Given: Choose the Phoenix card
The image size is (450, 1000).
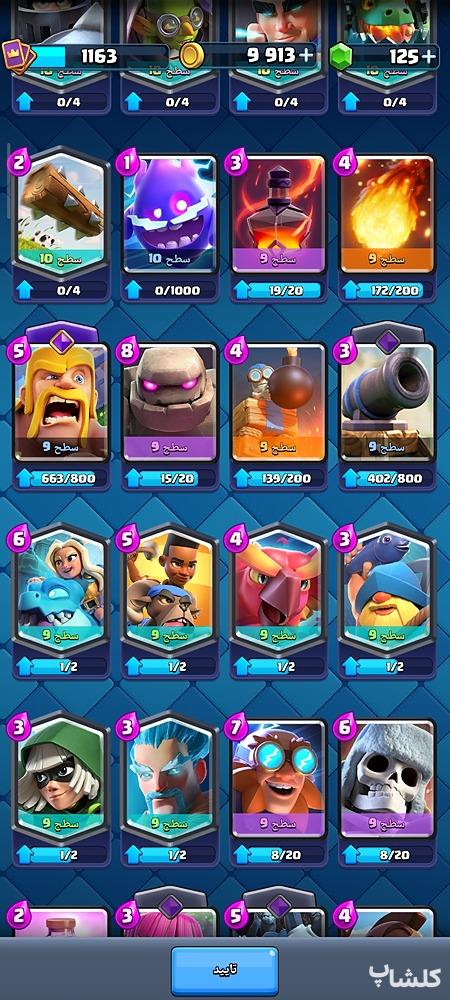Looking at the screenshot, I should pos(279,601).
